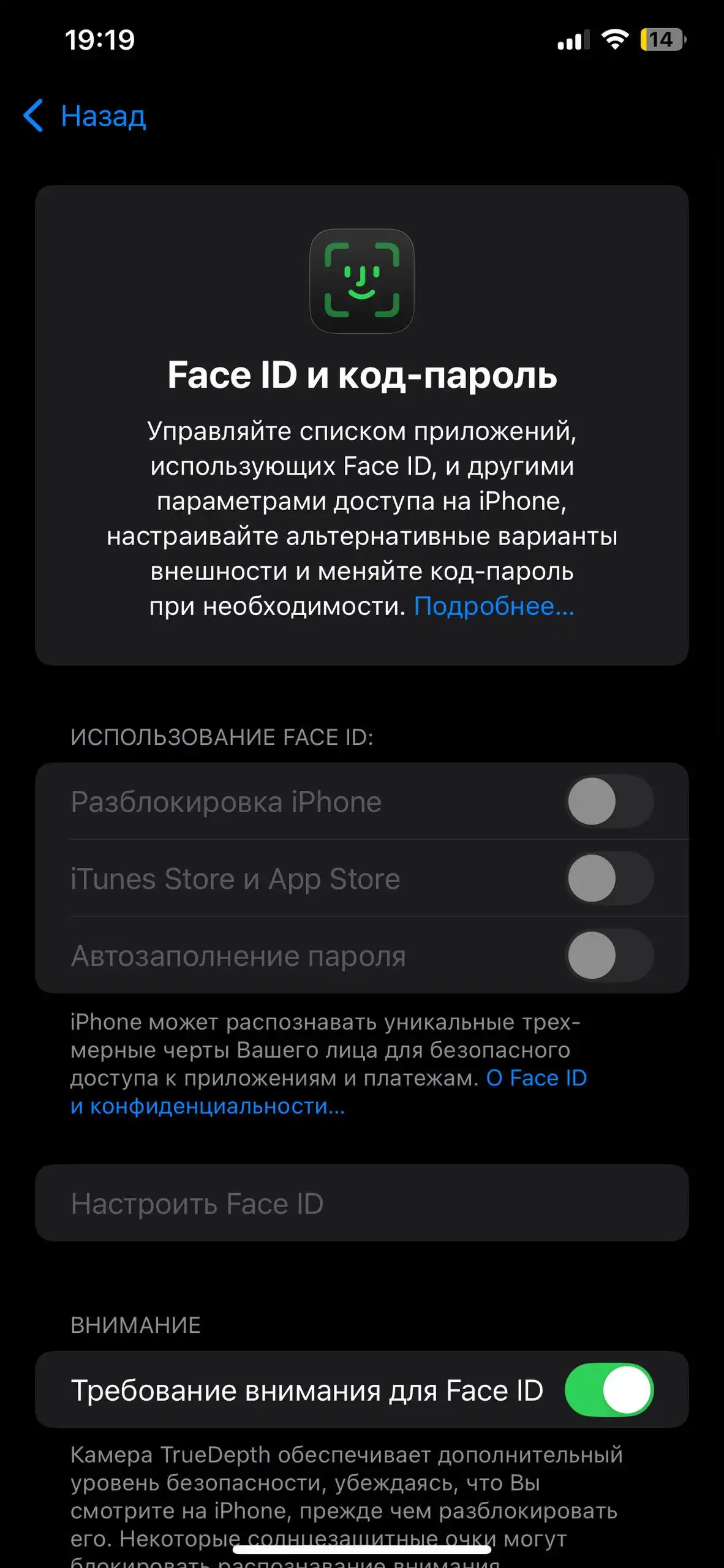
Task: Tap the clock showing 19:19
Action: 100,41
